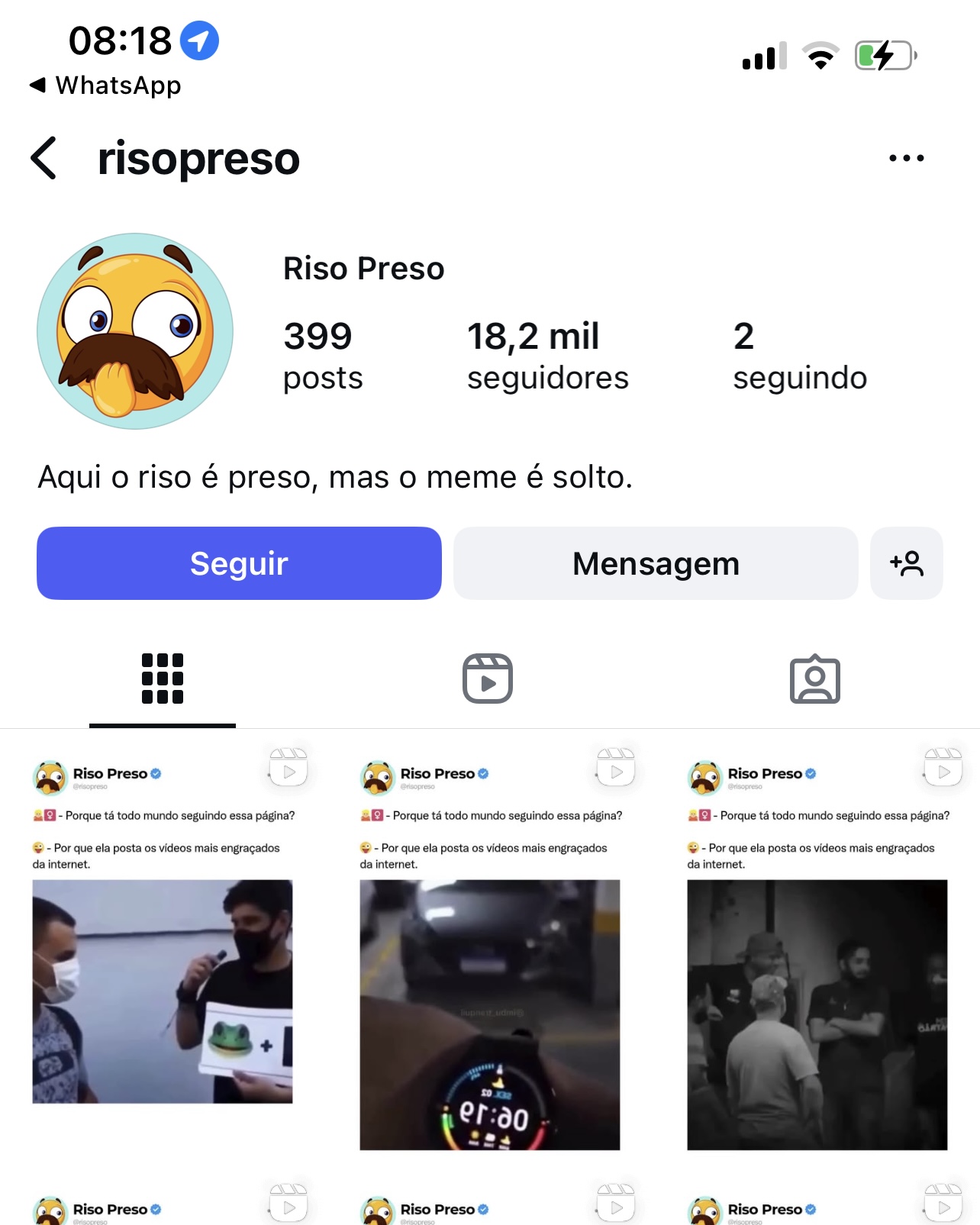Return to WhatsApp via the breadcrumb
This screenshot has height=1225, width=980.
tap(105, 85)
